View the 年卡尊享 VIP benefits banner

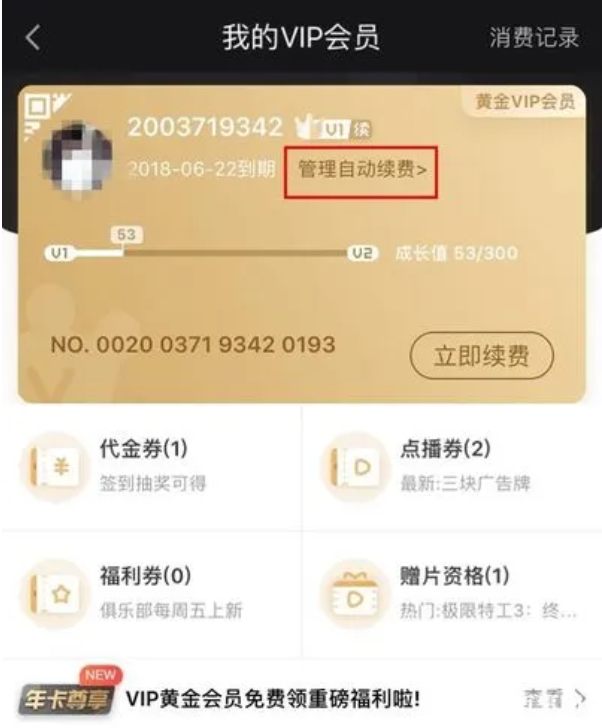[x=300, y=697]
